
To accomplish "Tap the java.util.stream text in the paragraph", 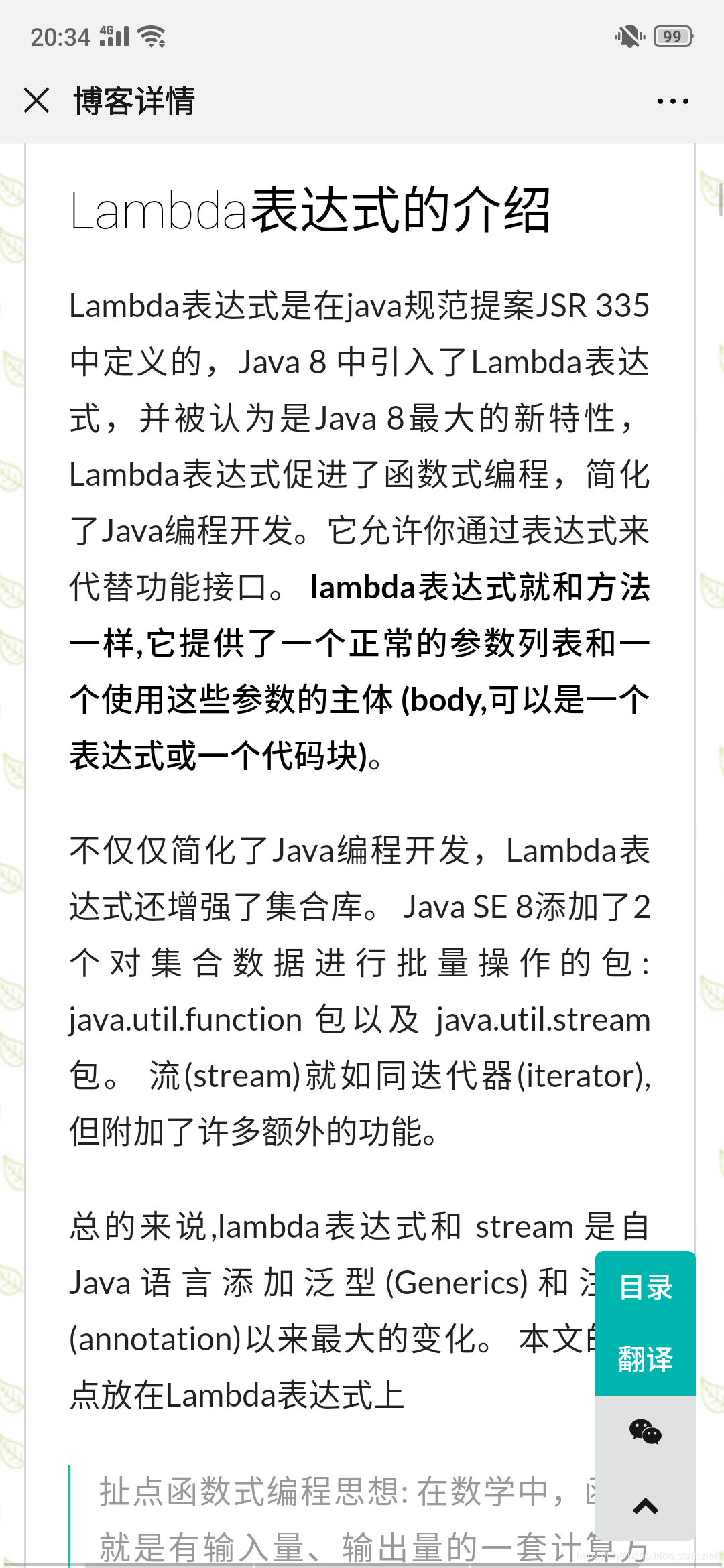I will coord(543,1019).
